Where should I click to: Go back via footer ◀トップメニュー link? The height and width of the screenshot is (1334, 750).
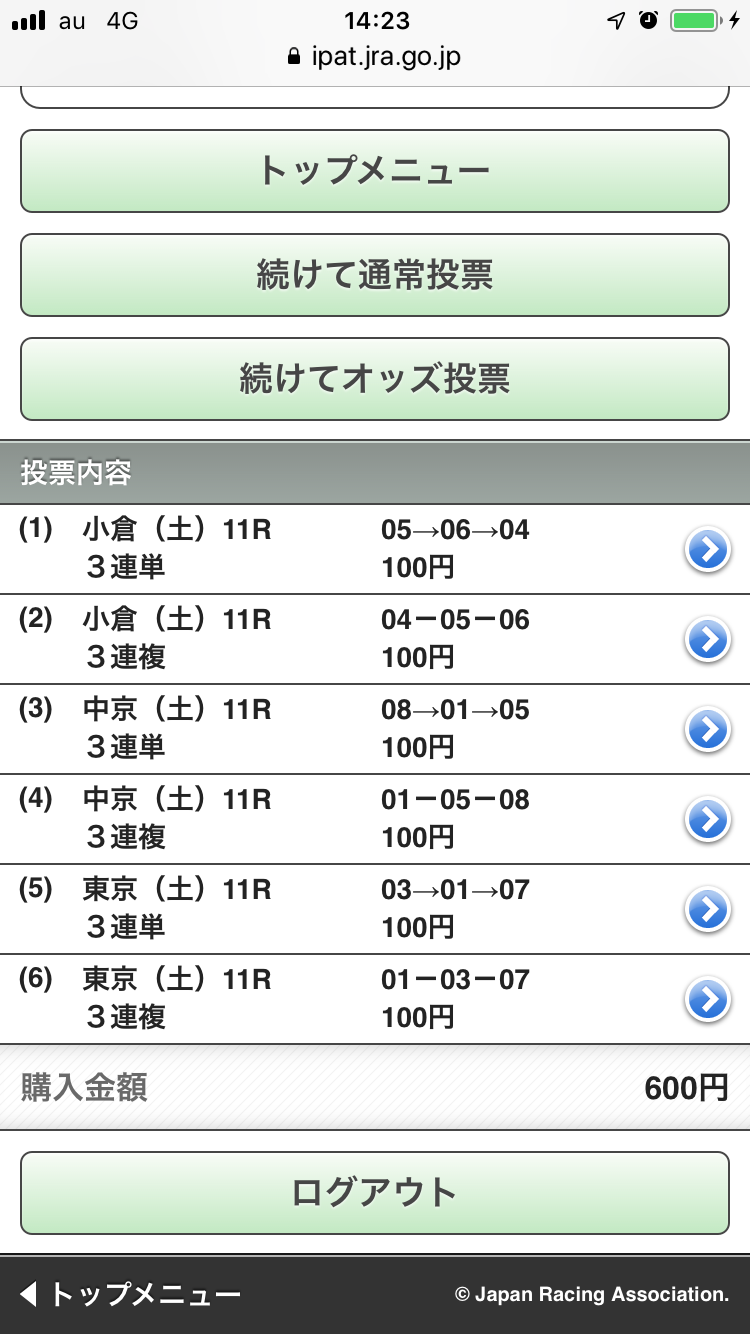[130, 1295]
